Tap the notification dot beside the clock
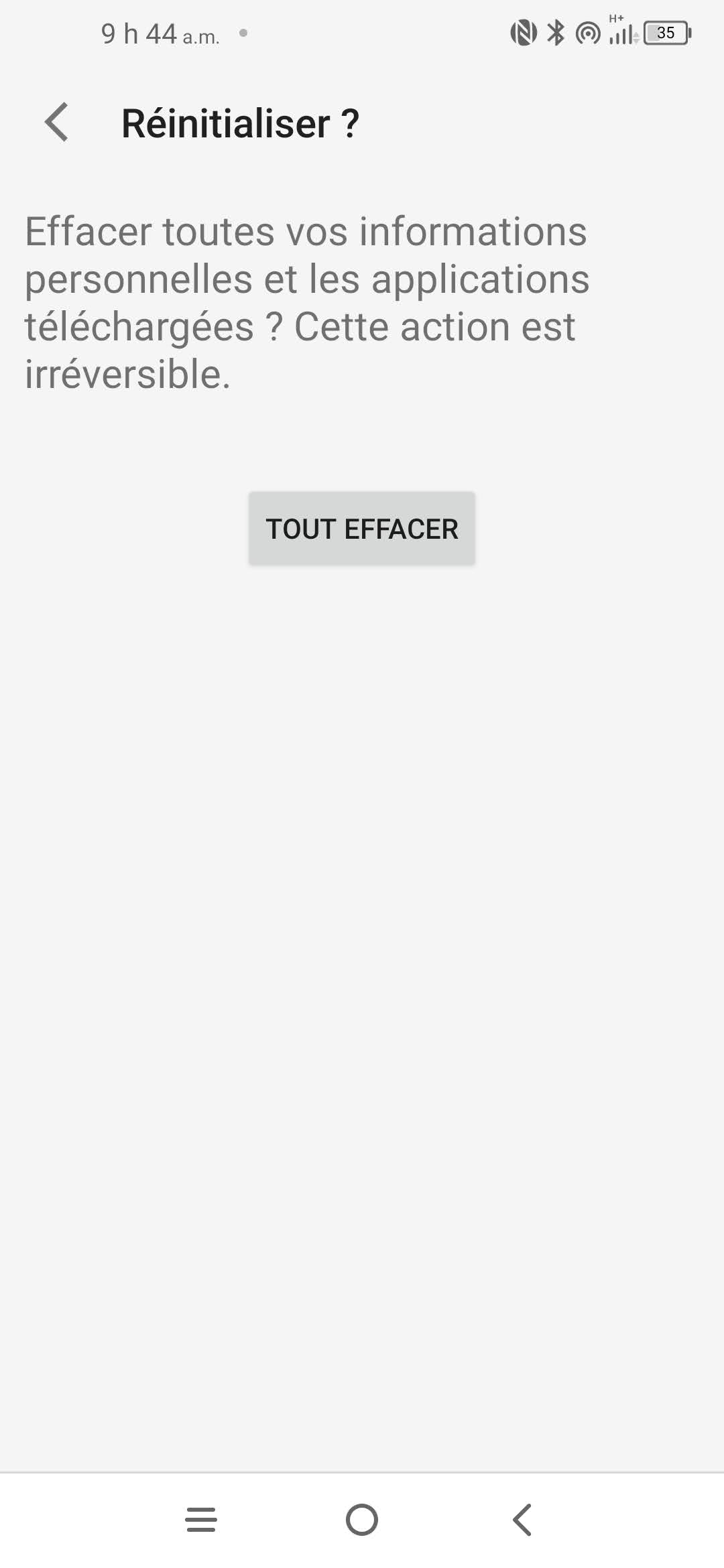Viewport: 724px width, 1568px height. click(x=244, y=32)
